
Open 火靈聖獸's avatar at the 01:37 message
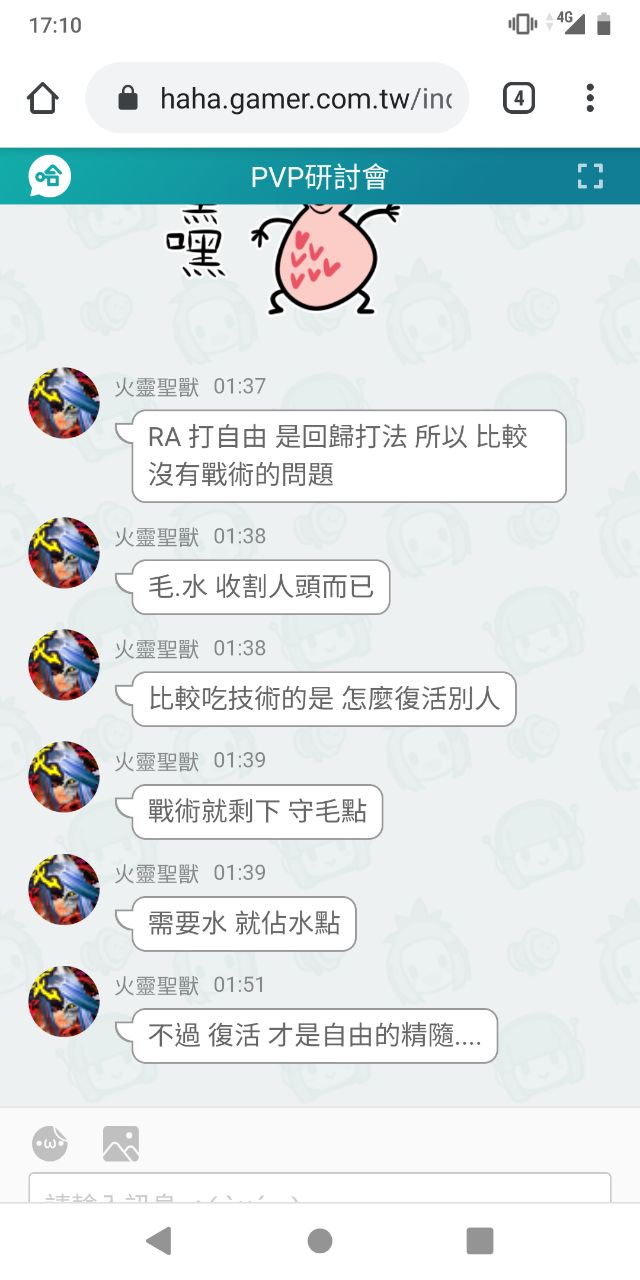point(64,402)
